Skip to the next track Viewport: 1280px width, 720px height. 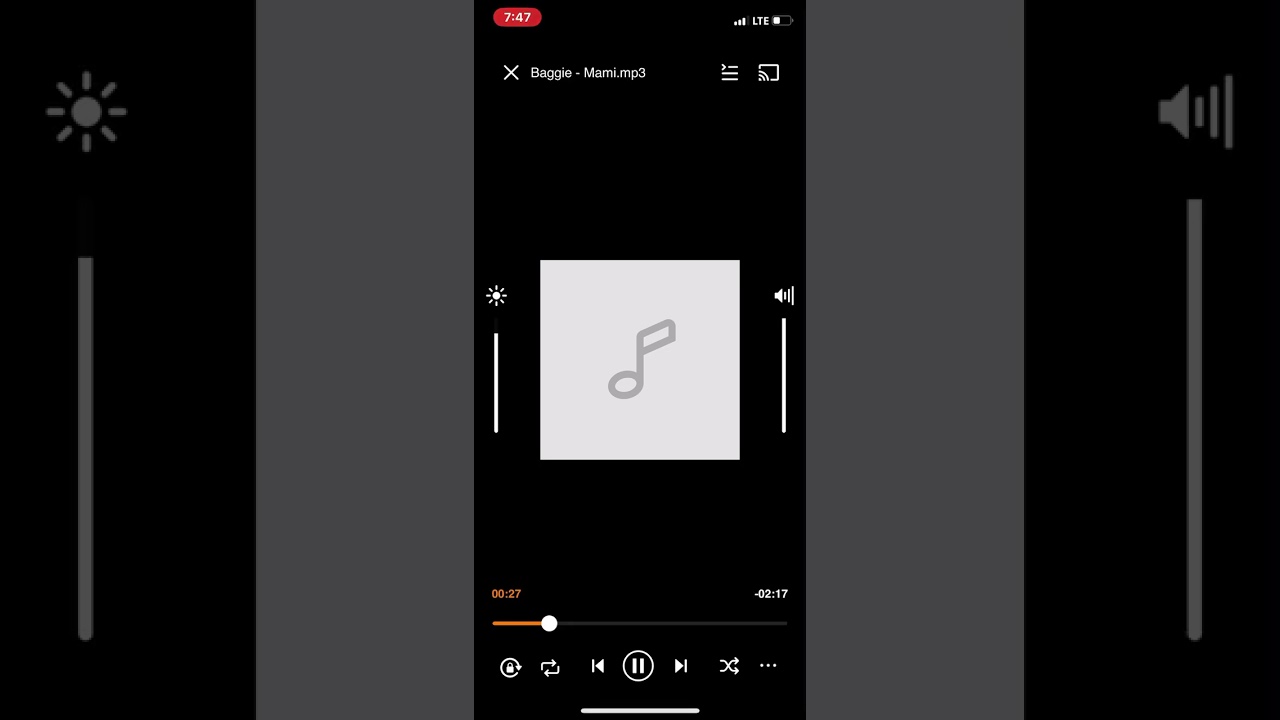click(681, 666)
